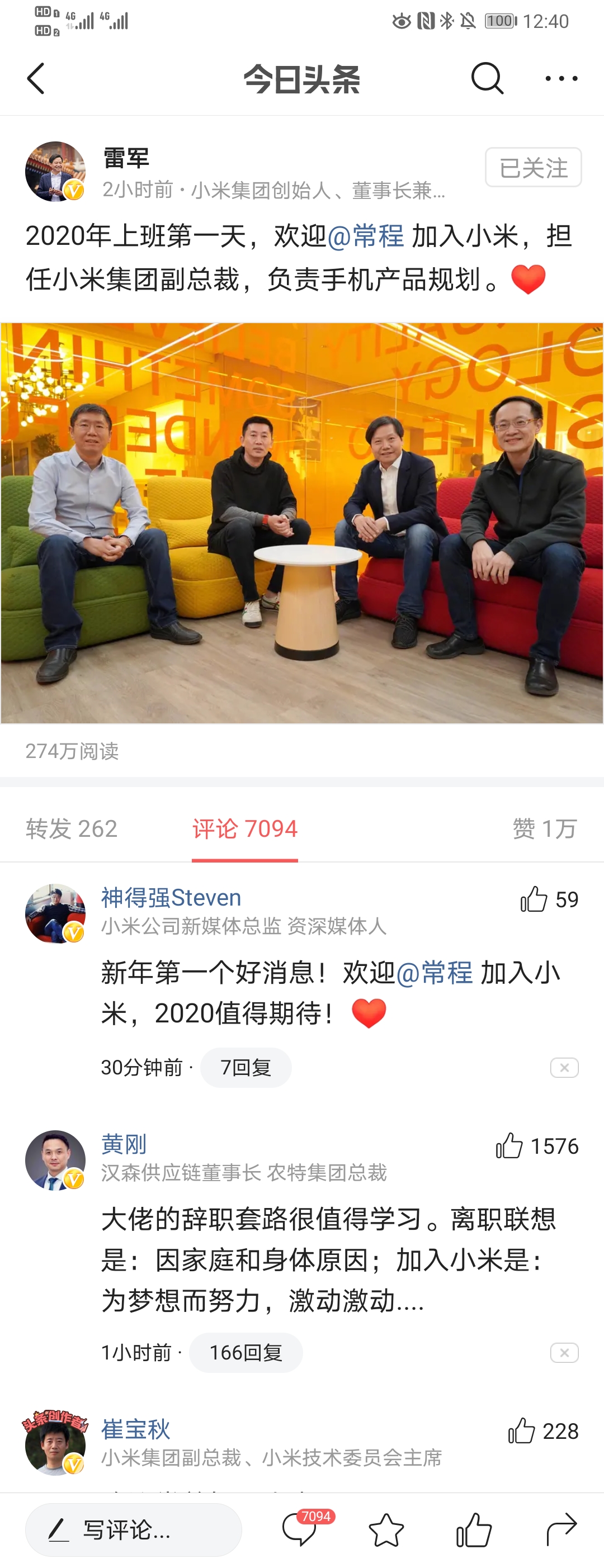Favorite the post with the star icon

click(386, 1529)
